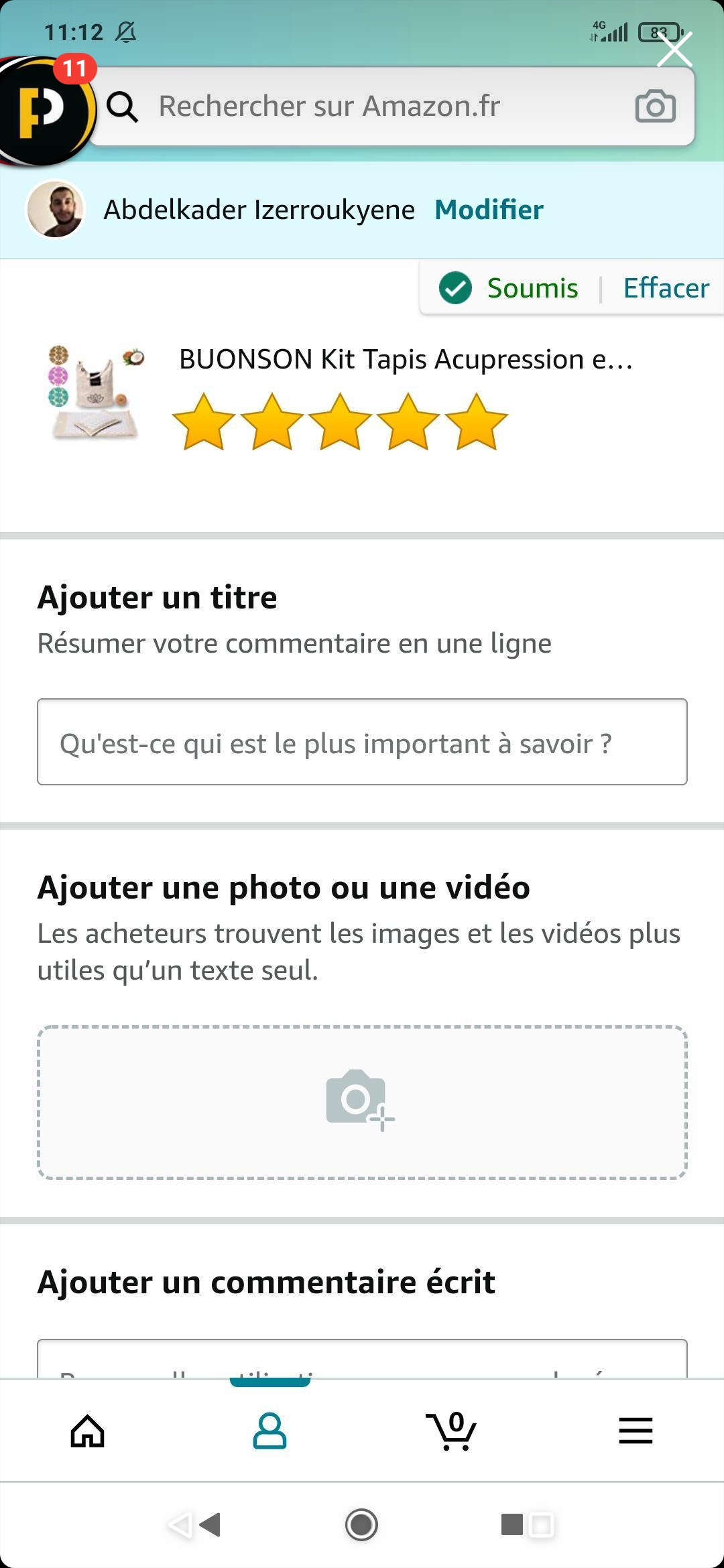Open the BUONSON Kit Tapis Acupression product

(x=405, y=360)
